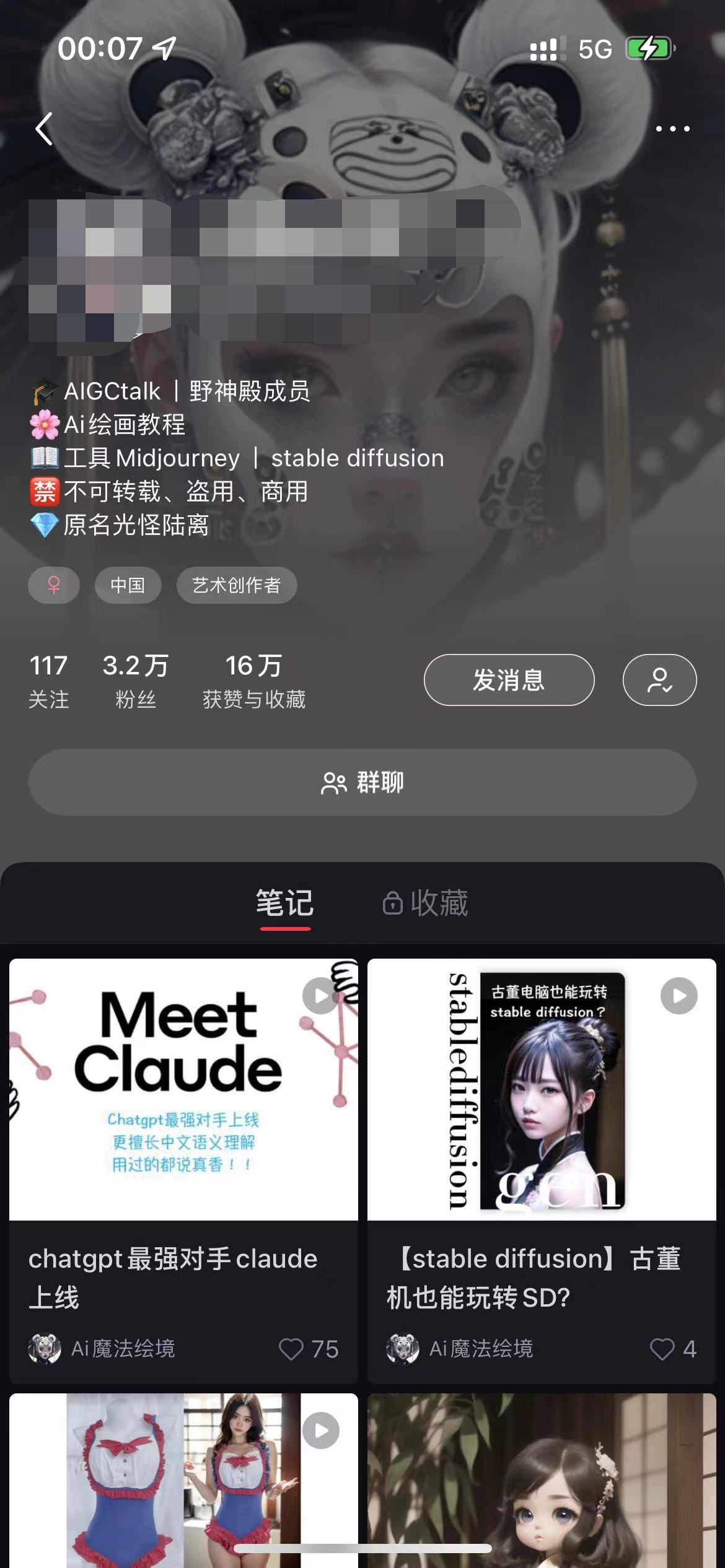Switch to the locked 收藏 tab
This screenshot has height=1568, width=725.
426,903
